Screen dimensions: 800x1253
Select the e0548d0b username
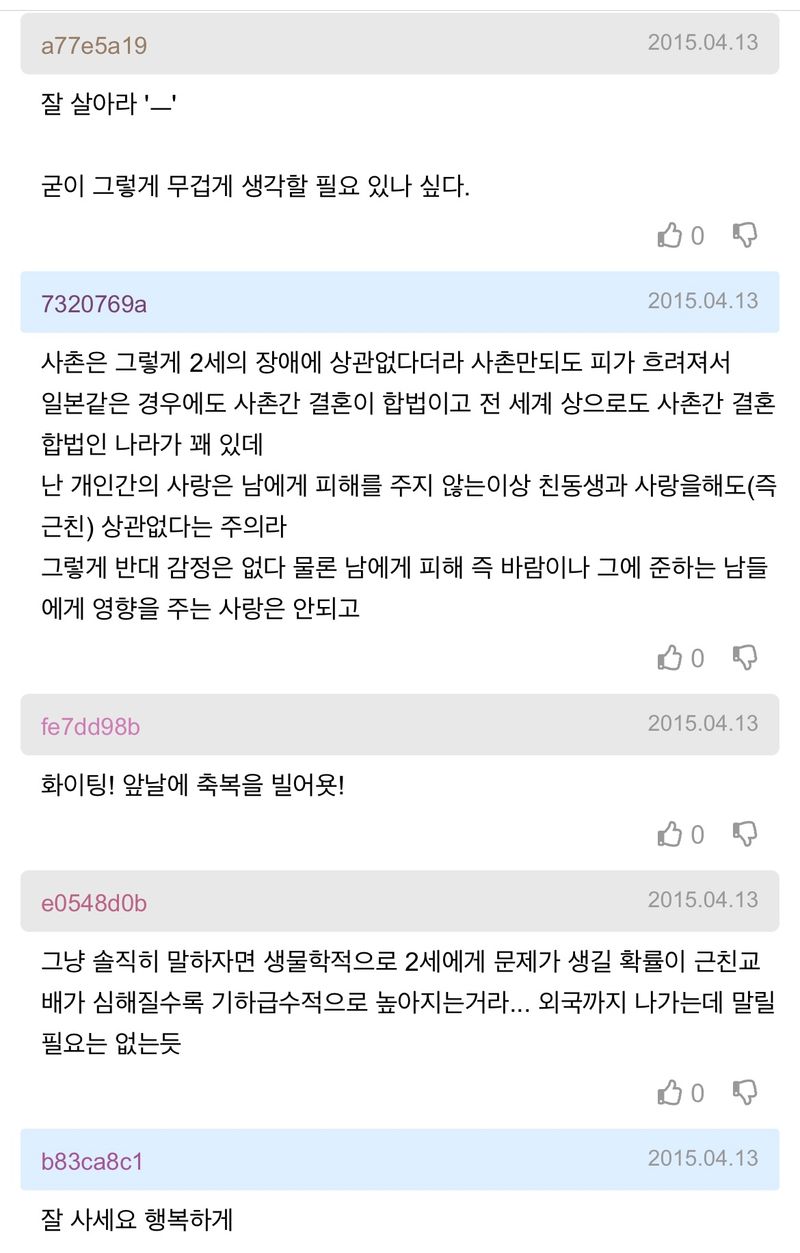coord(94,903)
